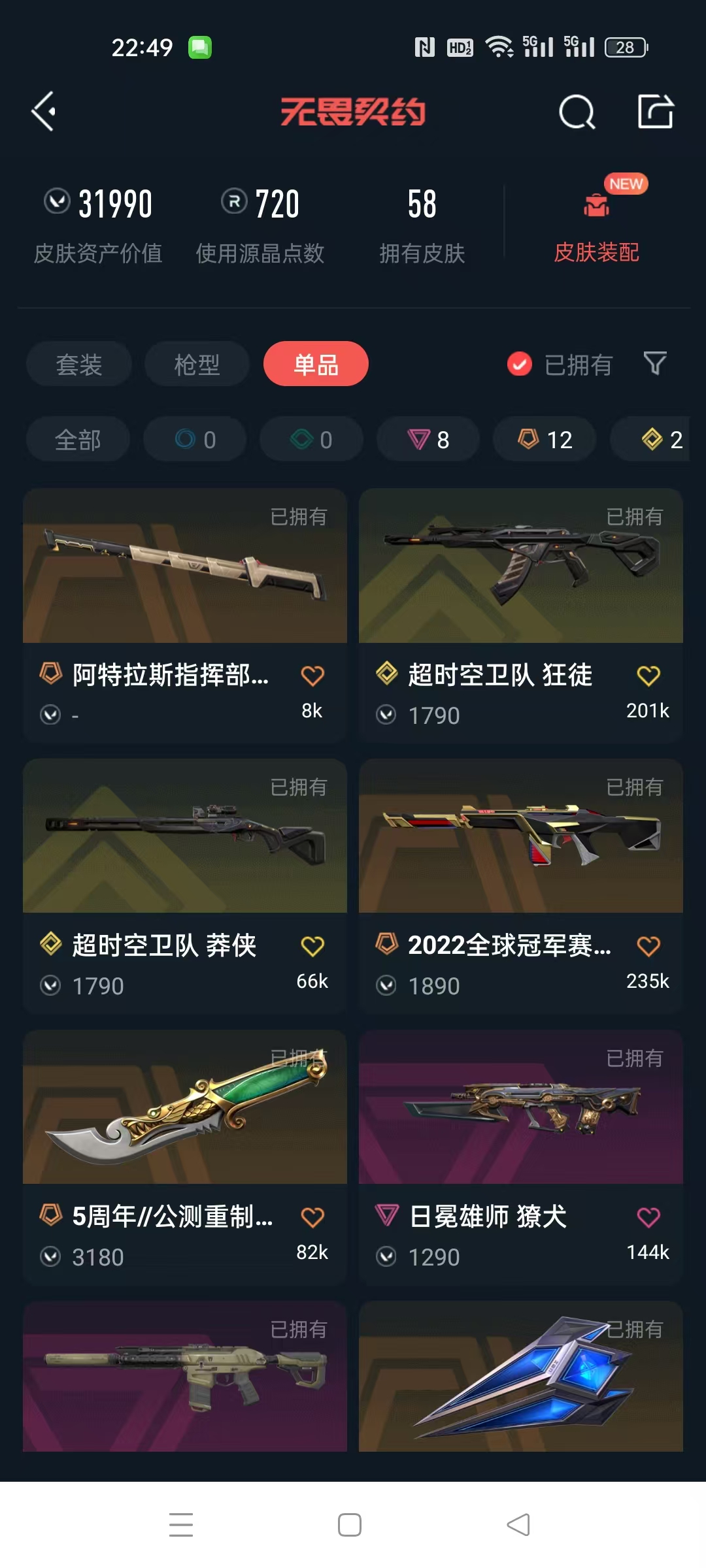Tap the system home button
706x1568 pixels.
(x=350, y=1525)
